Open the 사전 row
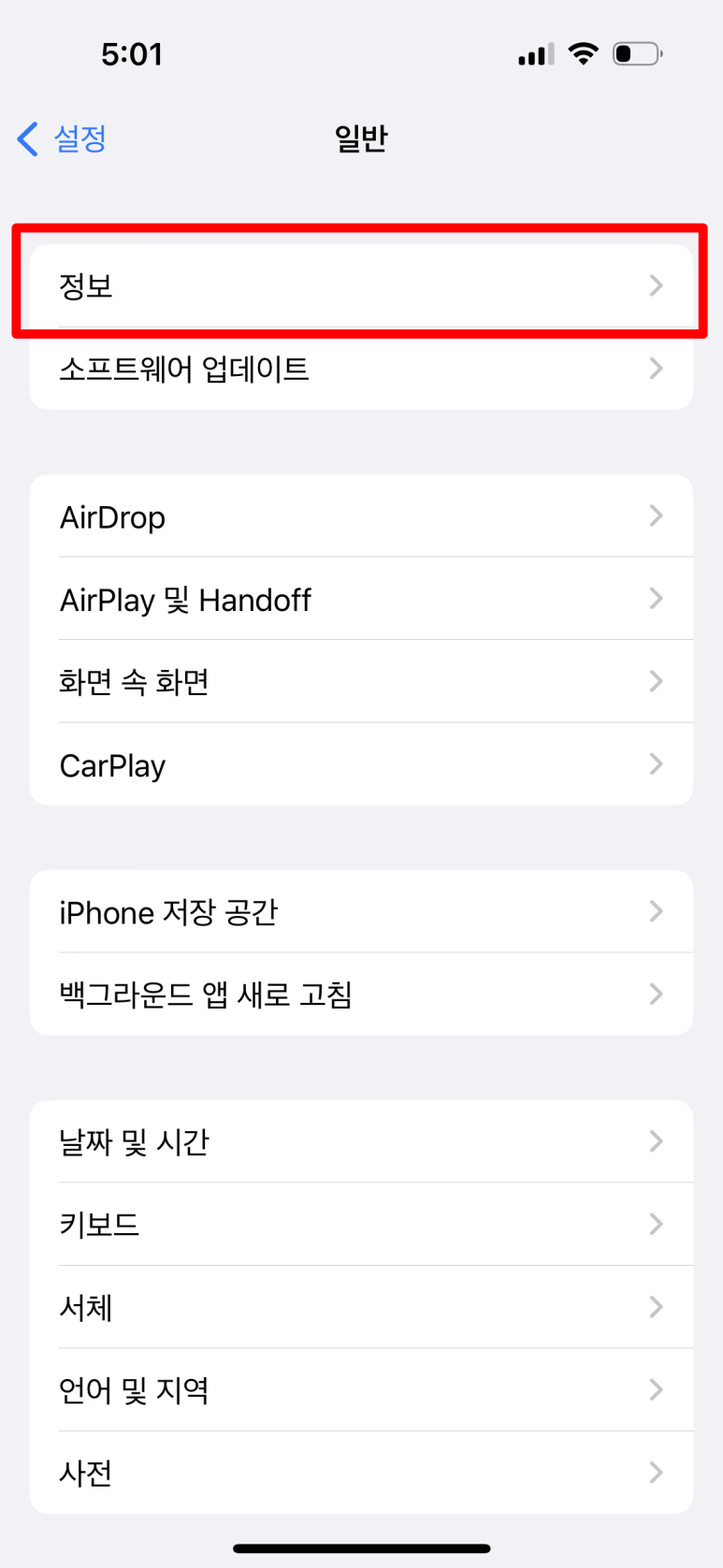The height and width of the screenshot is (1568, 723). (x=361, y=1473)
